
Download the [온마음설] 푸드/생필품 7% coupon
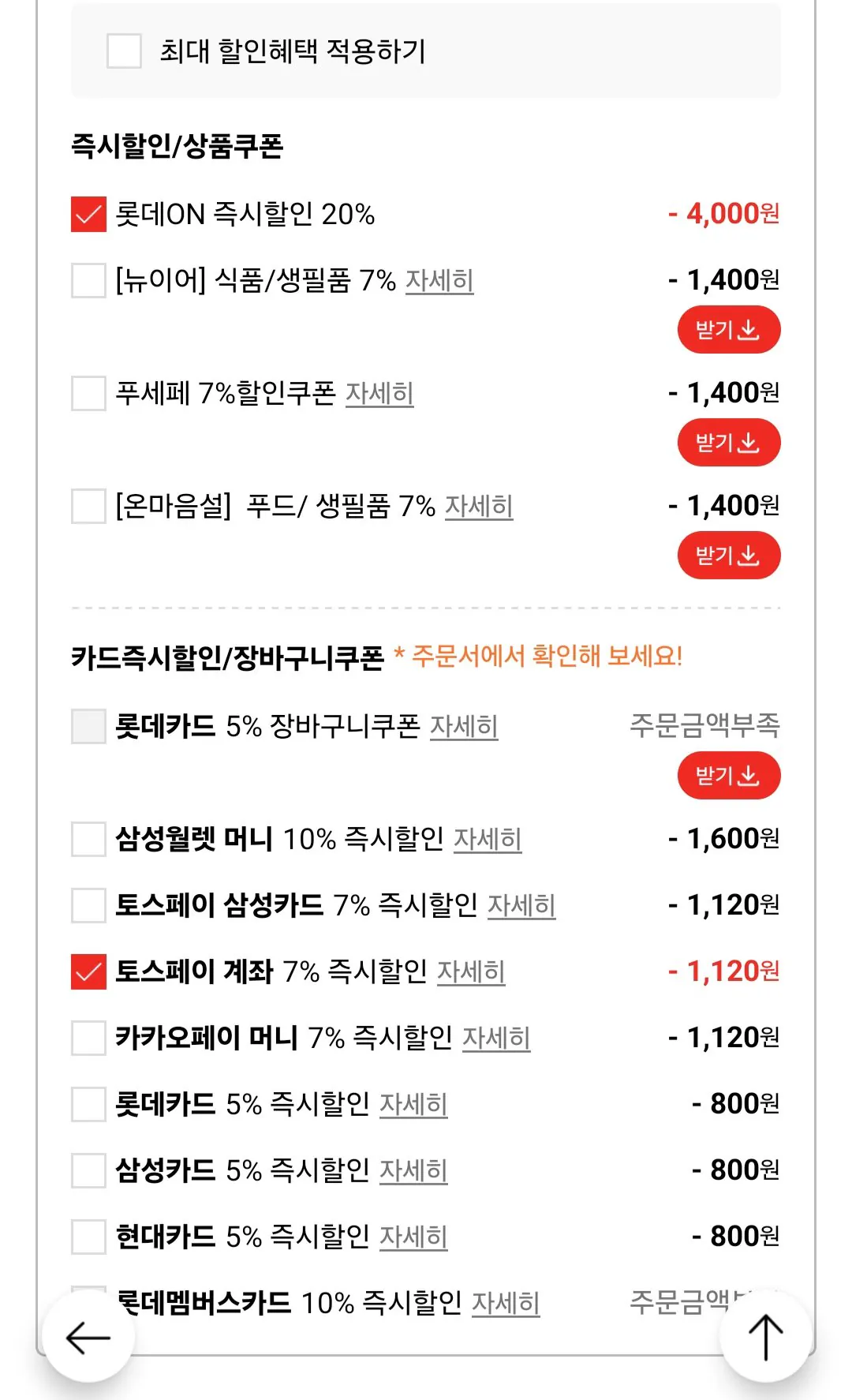728,556
